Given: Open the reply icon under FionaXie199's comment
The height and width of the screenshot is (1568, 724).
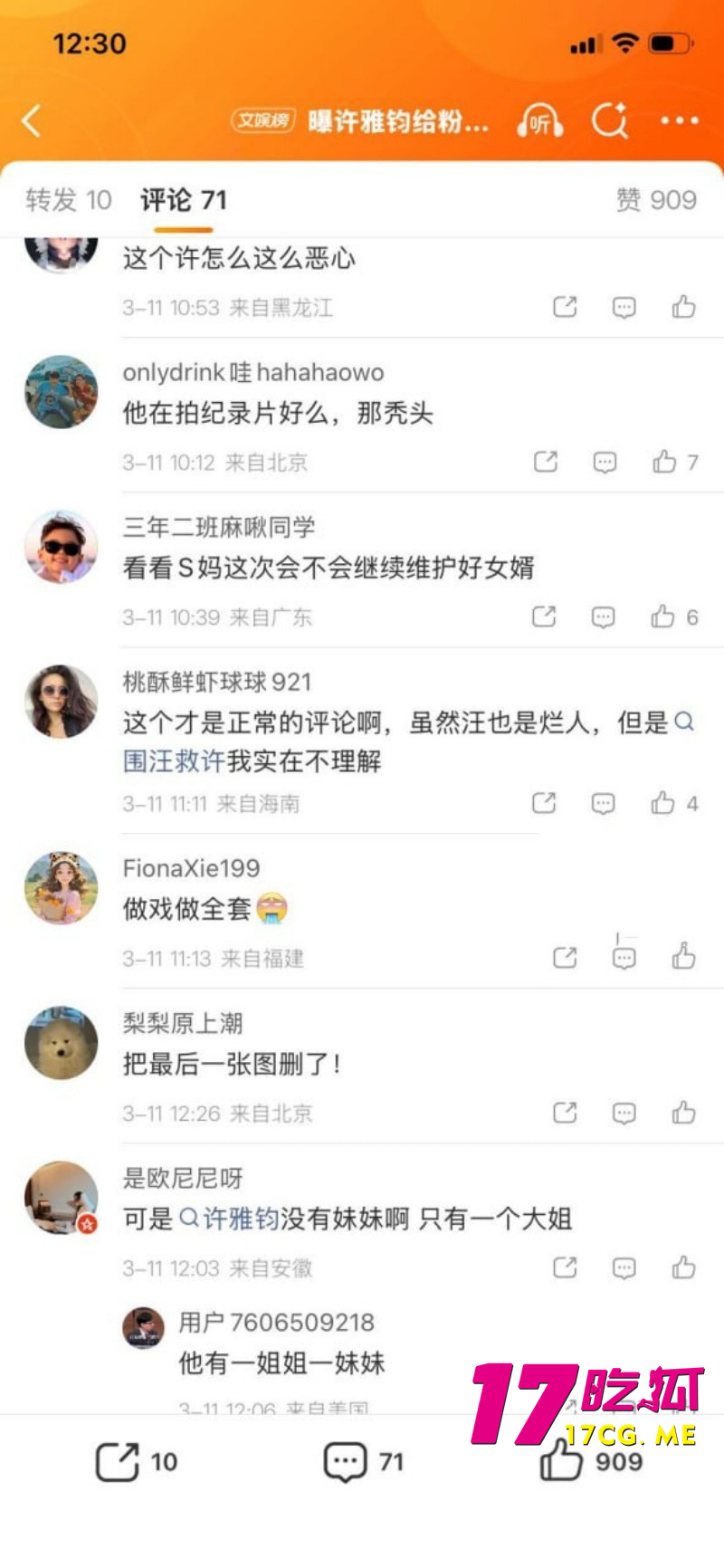Looking at the screenshot, I should 623,957.
